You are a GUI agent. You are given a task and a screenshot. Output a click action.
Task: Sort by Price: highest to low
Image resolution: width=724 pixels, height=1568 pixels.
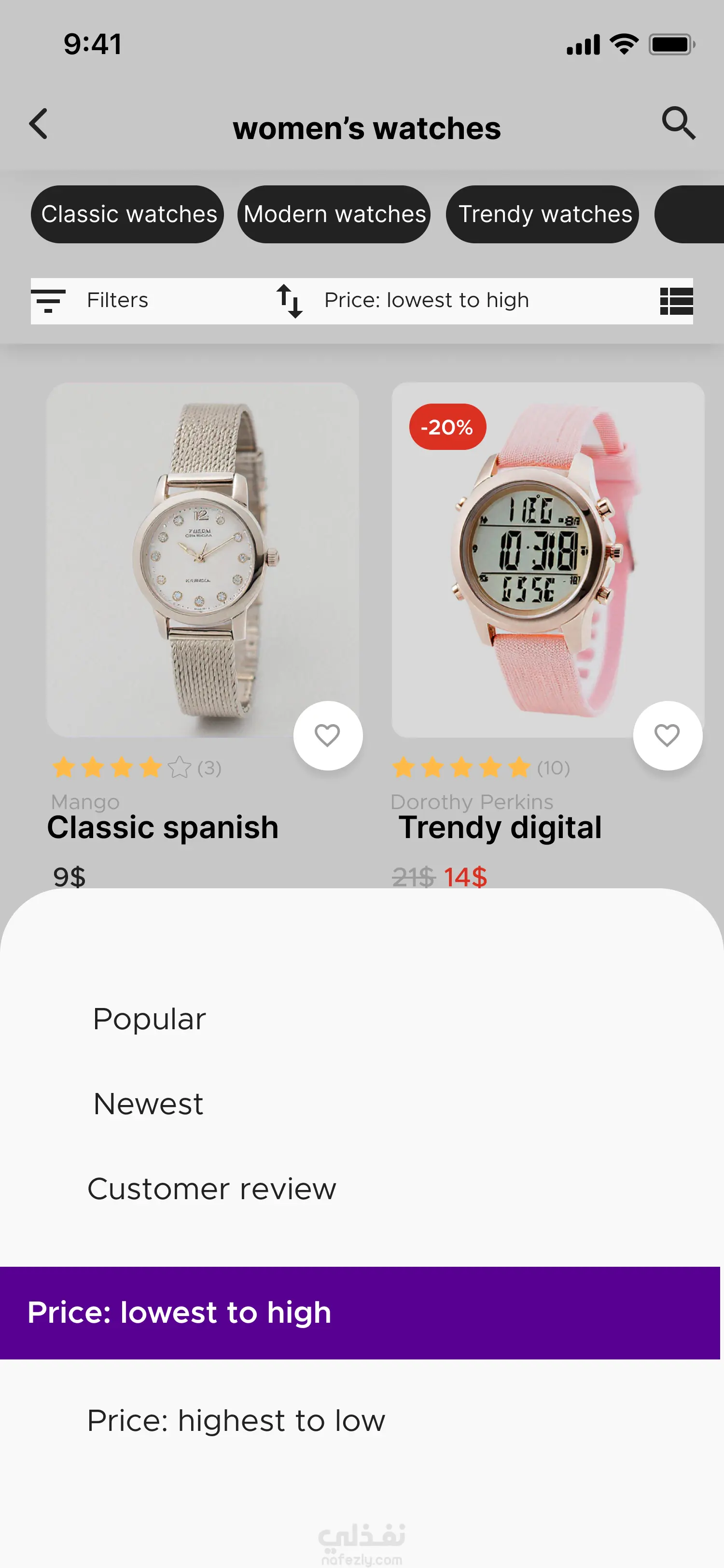tap(236, 1421)
